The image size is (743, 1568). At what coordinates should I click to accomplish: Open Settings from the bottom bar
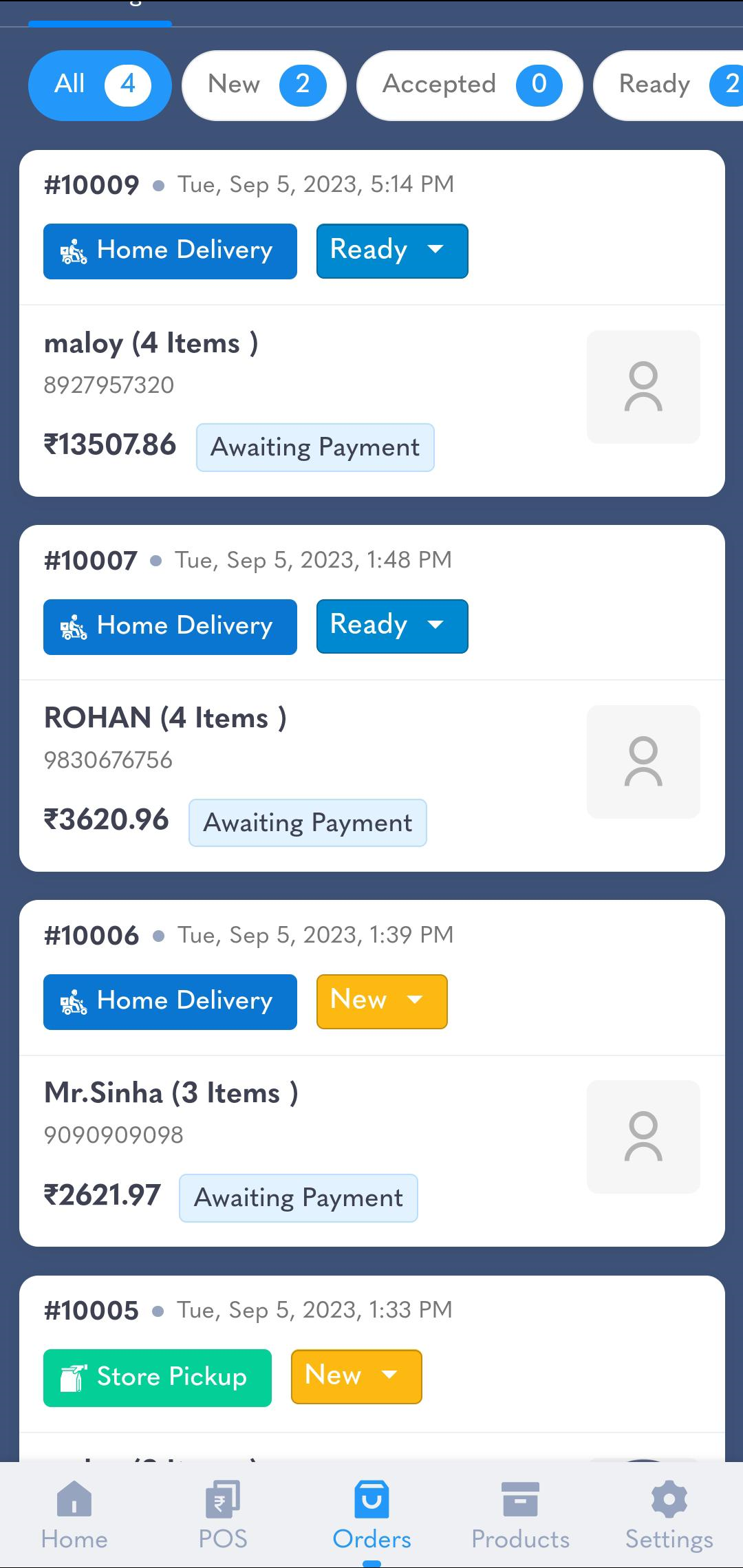[x=669, y=1515]
